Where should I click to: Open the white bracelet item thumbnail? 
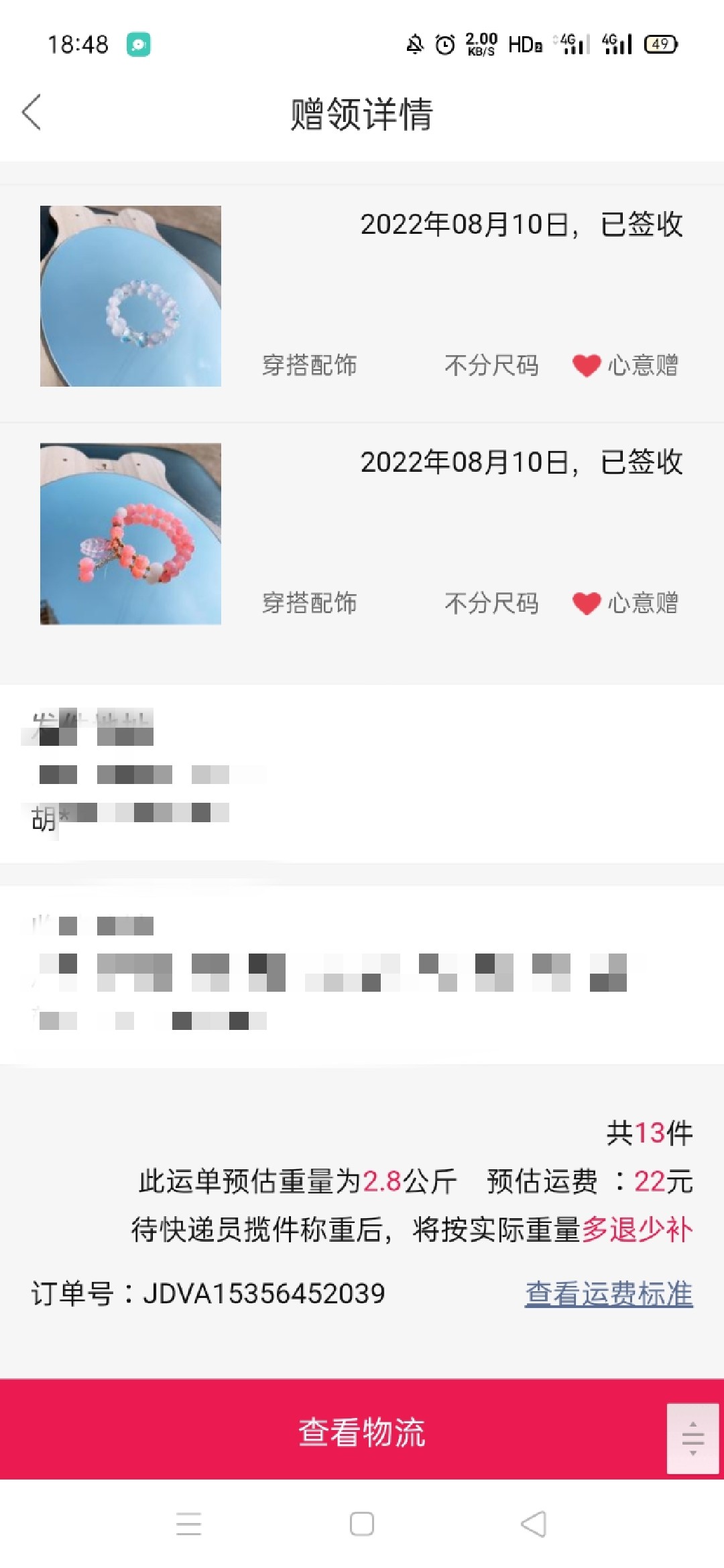pos(131,296)
